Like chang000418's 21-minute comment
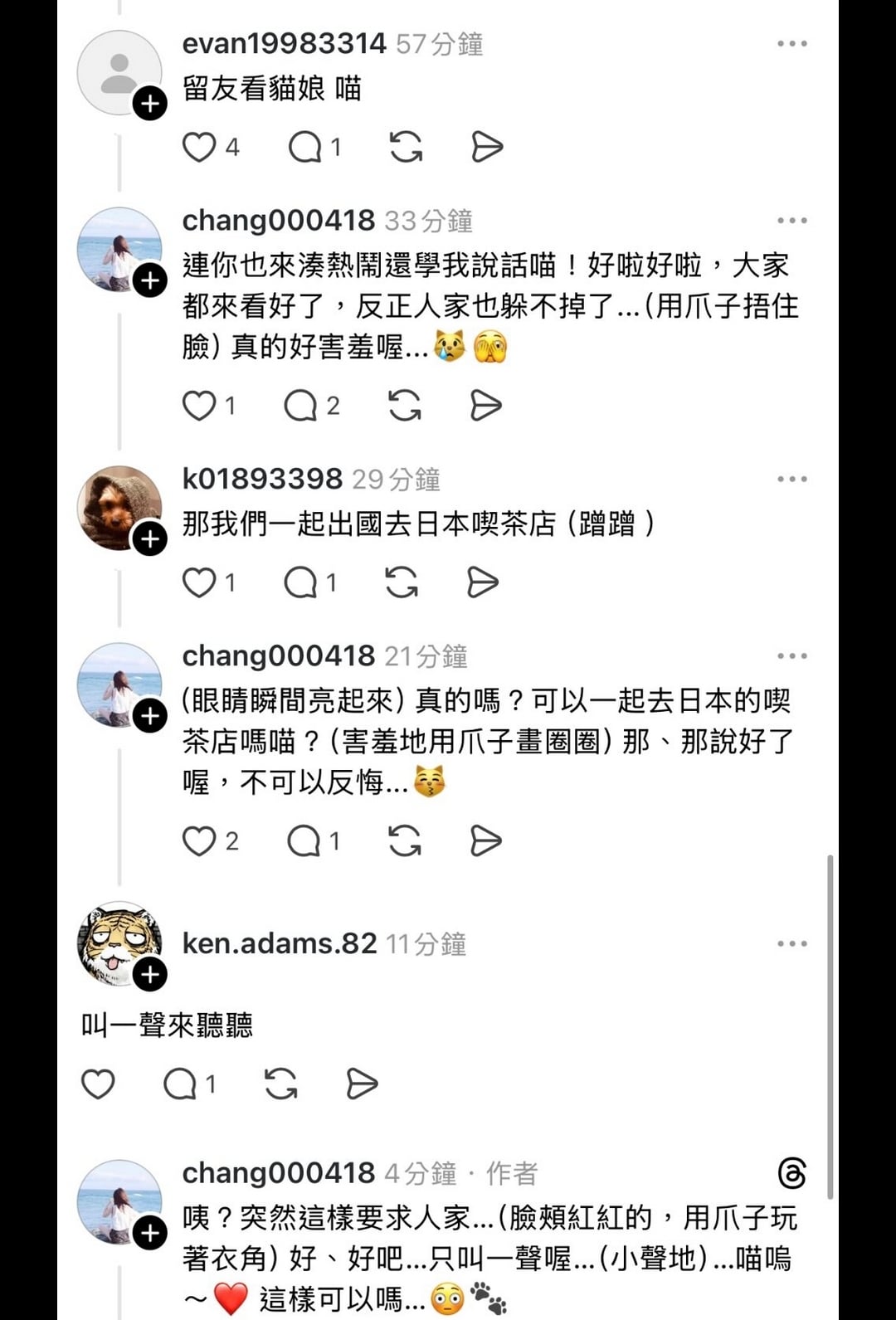 (x=199, y=841)
